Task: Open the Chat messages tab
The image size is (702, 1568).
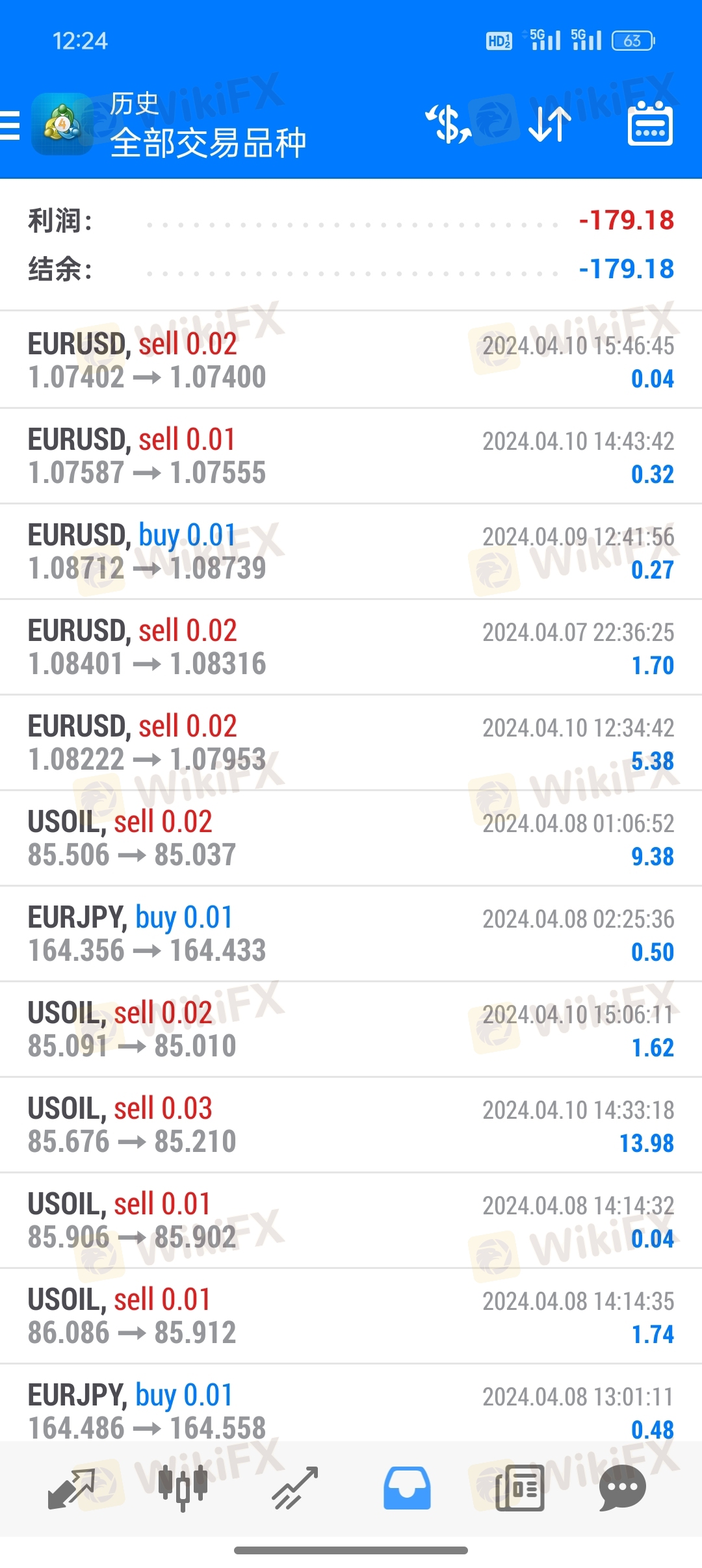Action: point(622,1487)
